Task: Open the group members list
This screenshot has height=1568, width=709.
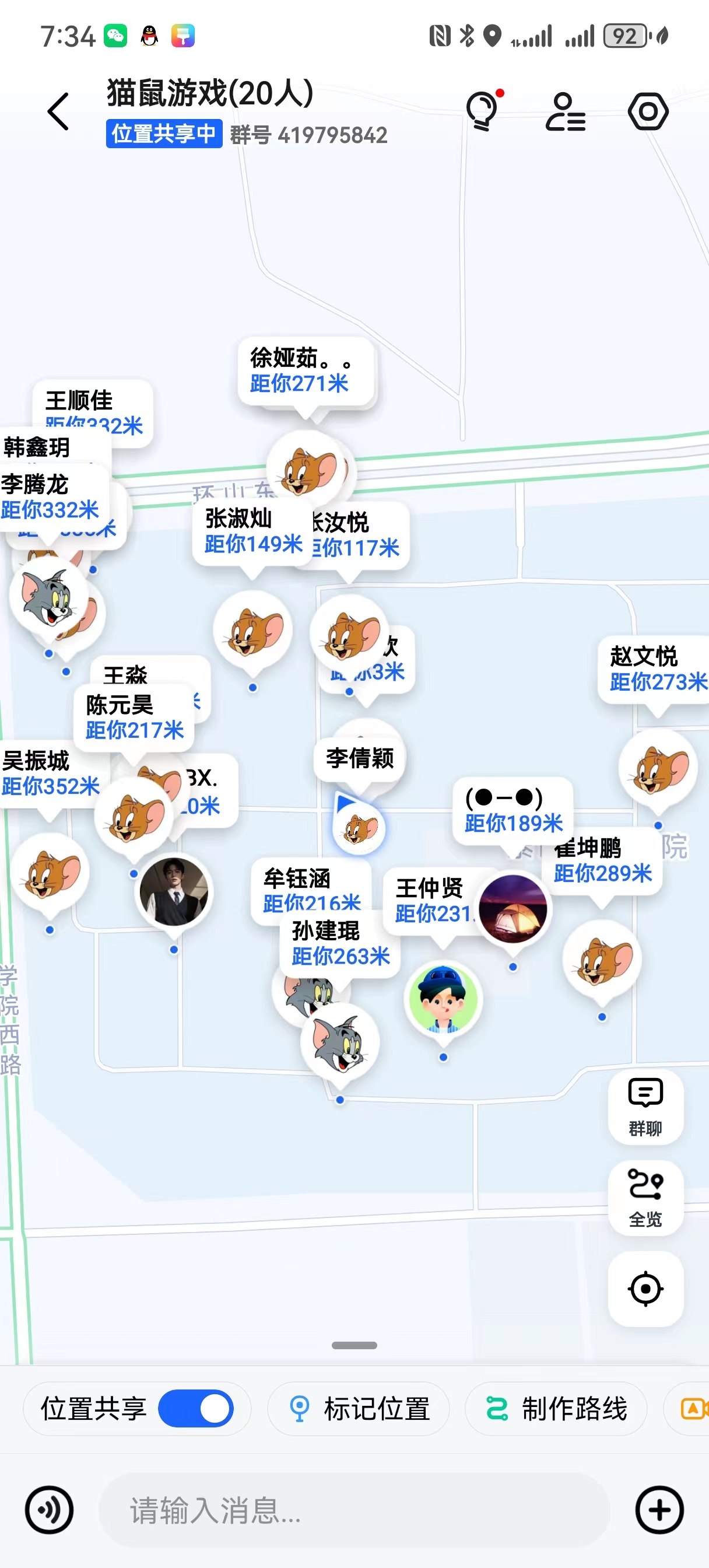Action: tap(565, 112)
